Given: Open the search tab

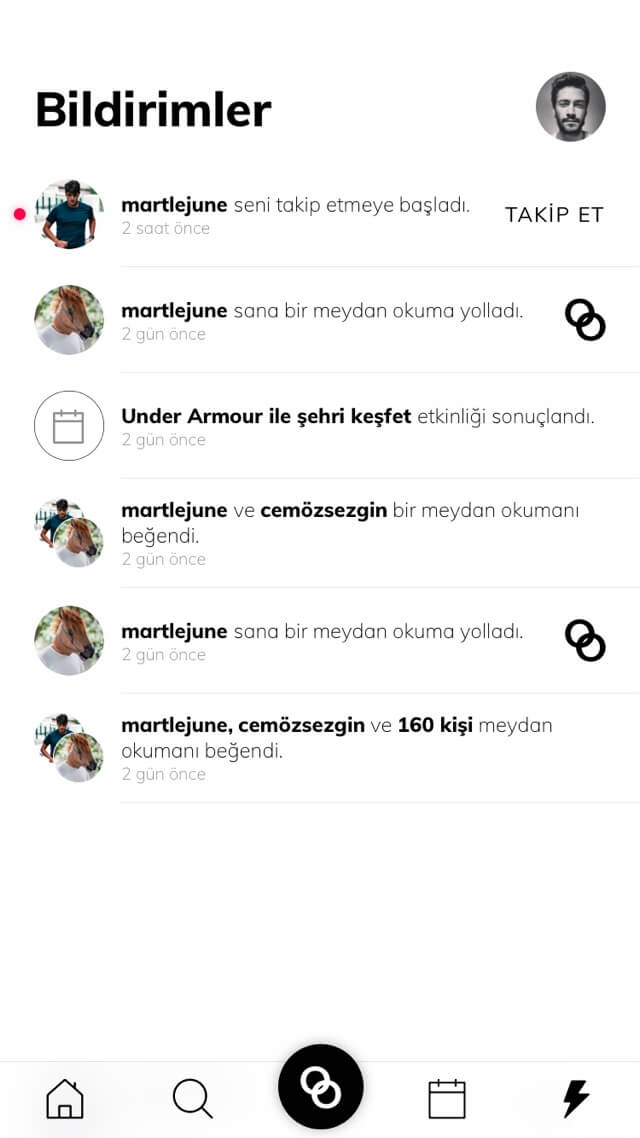Looking at the screenshot, I should tap(192, 1099).
